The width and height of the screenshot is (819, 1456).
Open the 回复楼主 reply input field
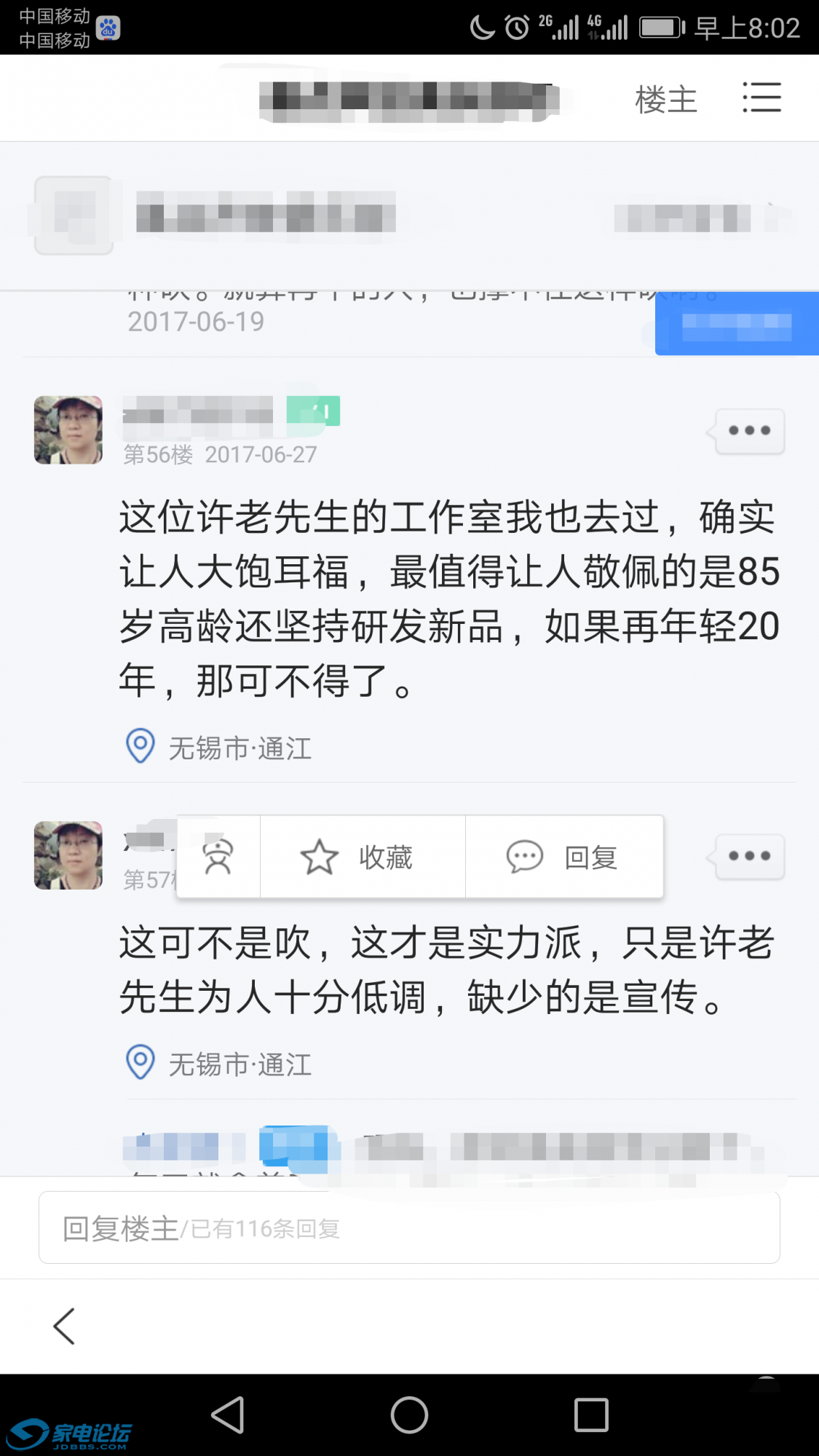(x=408, y=1228)
